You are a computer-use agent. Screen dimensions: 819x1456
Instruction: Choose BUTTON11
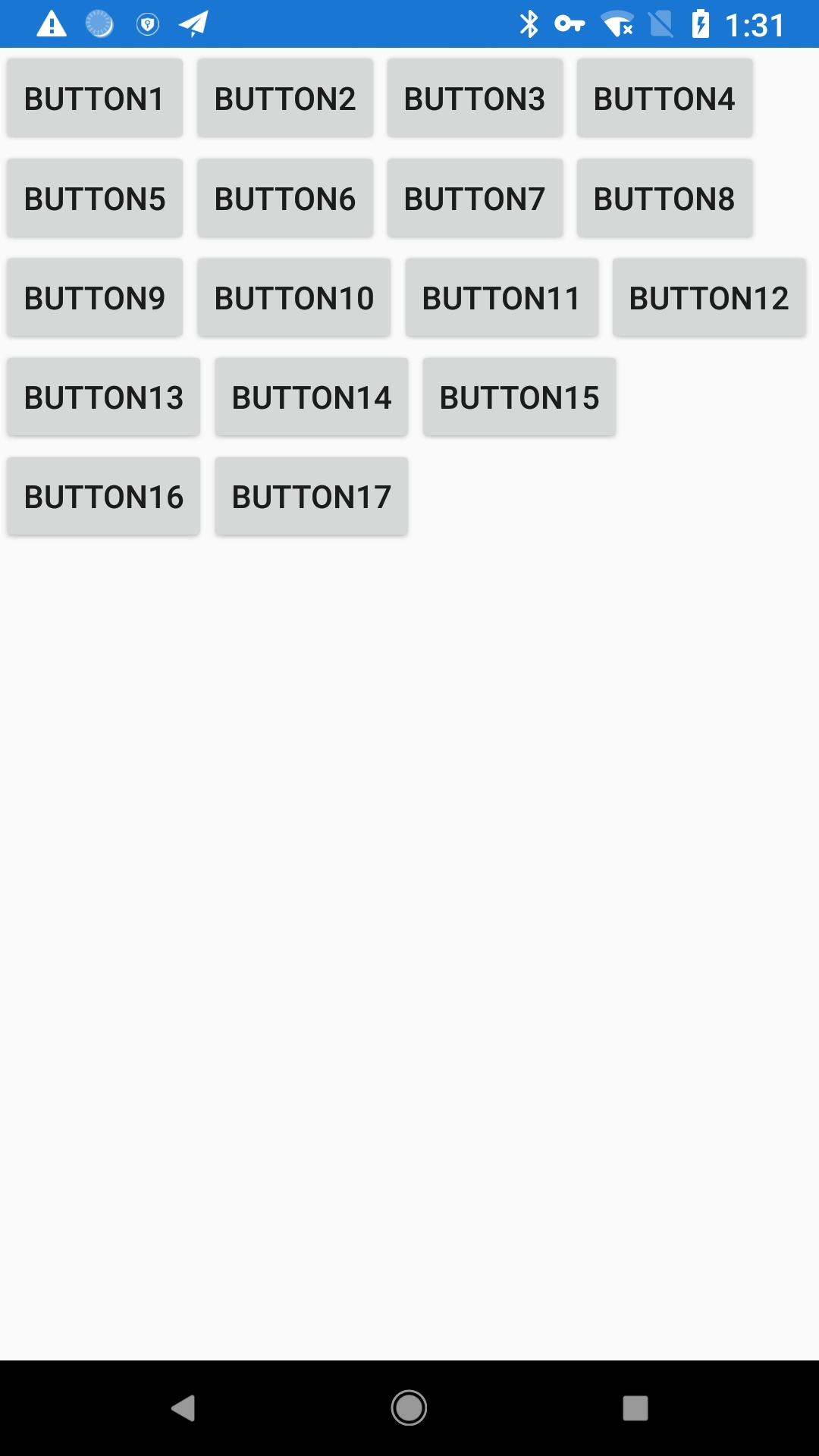(502, 298)
